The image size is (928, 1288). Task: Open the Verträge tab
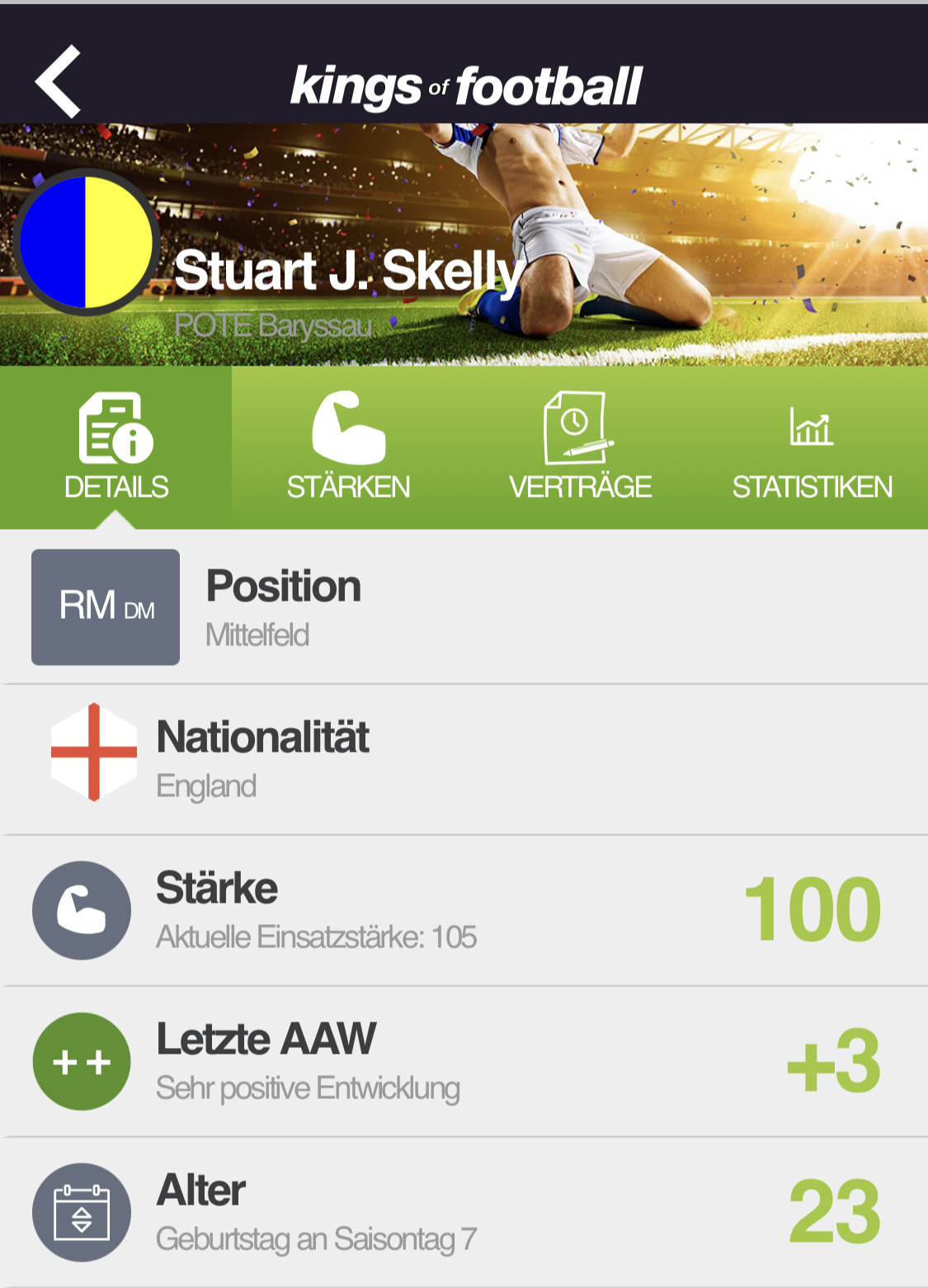click(x=580, y=447)
